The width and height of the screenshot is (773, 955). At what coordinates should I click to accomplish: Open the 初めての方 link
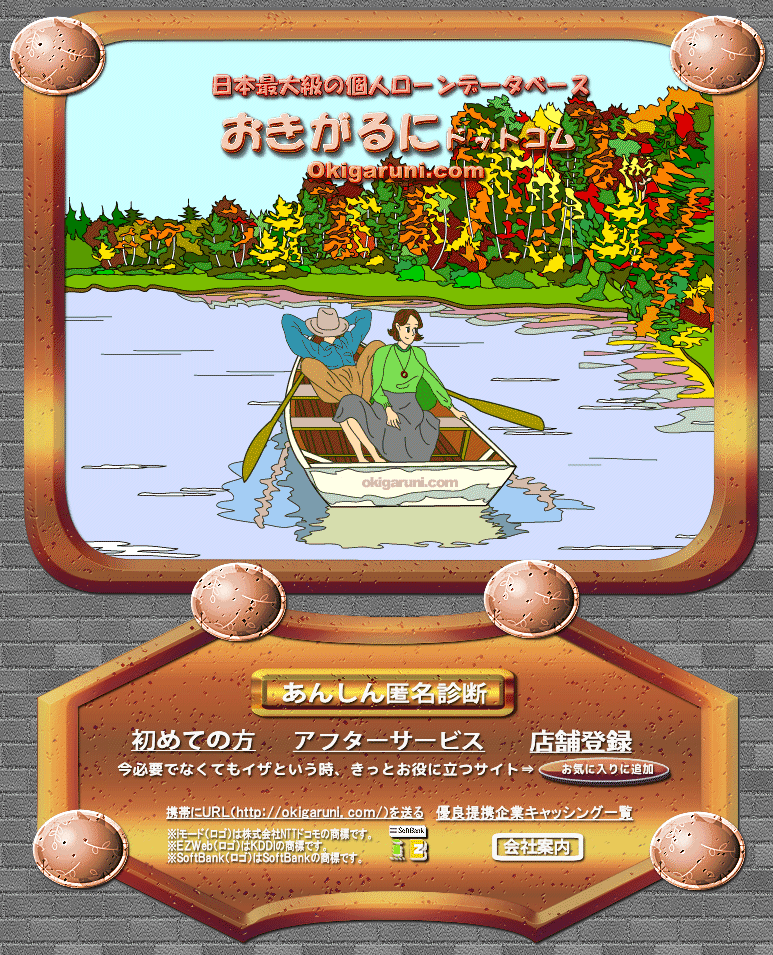point(193,741)
